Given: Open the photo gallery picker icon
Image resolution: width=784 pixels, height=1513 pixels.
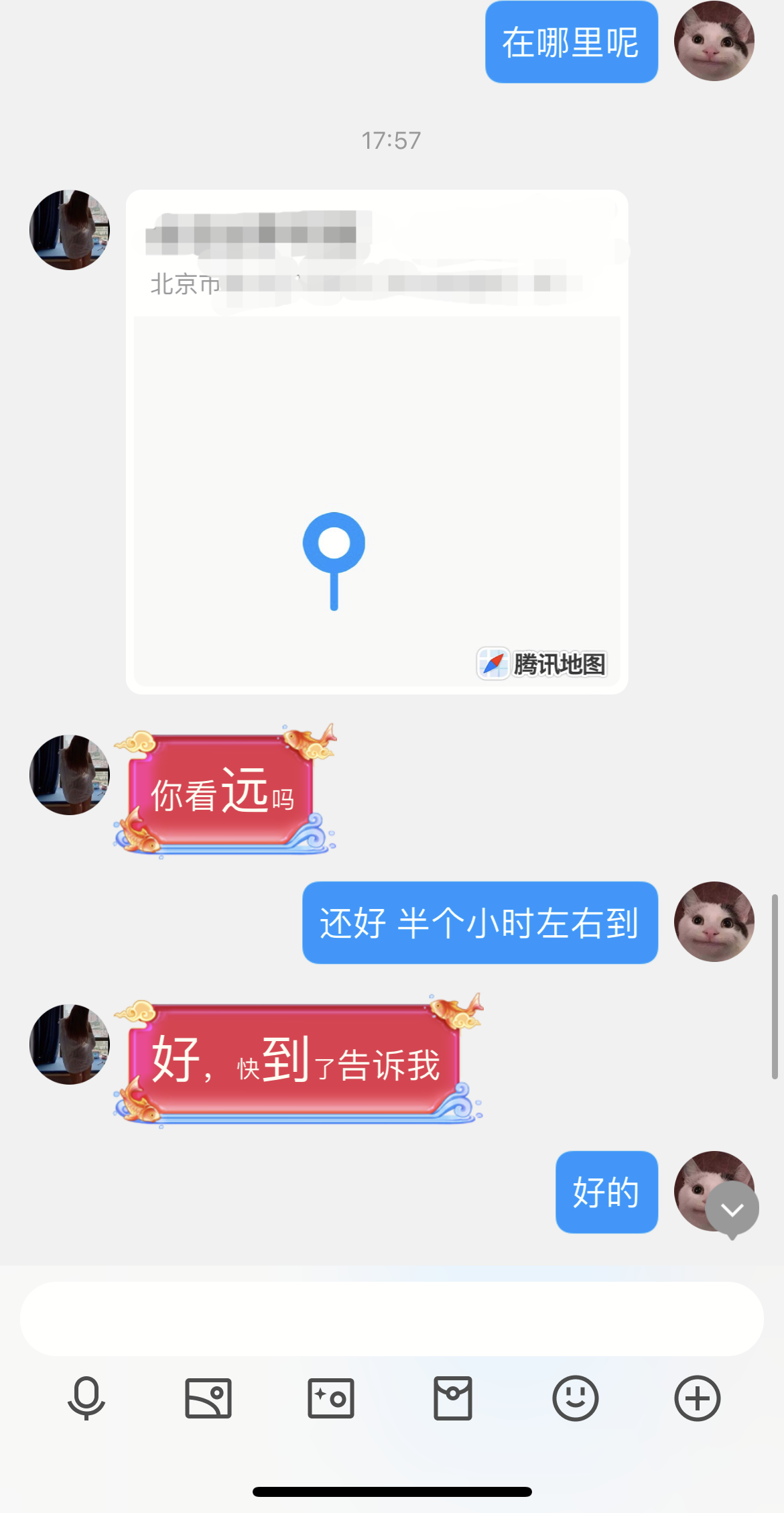Looking at the screenshot, I should [x=206, y=1398].
